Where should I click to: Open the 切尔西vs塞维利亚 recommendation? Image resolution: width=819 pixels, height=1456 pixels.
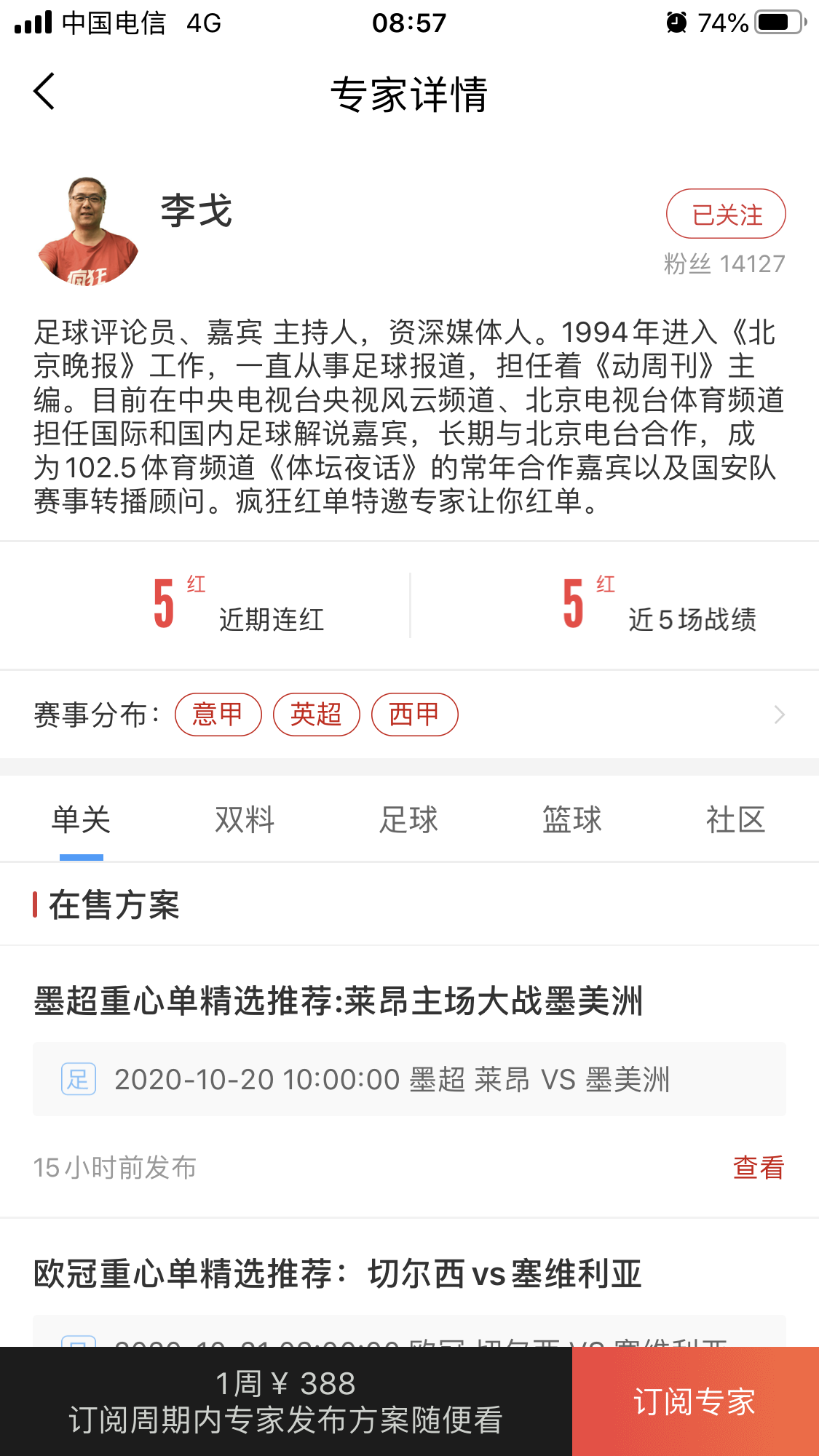[337, 1274]
